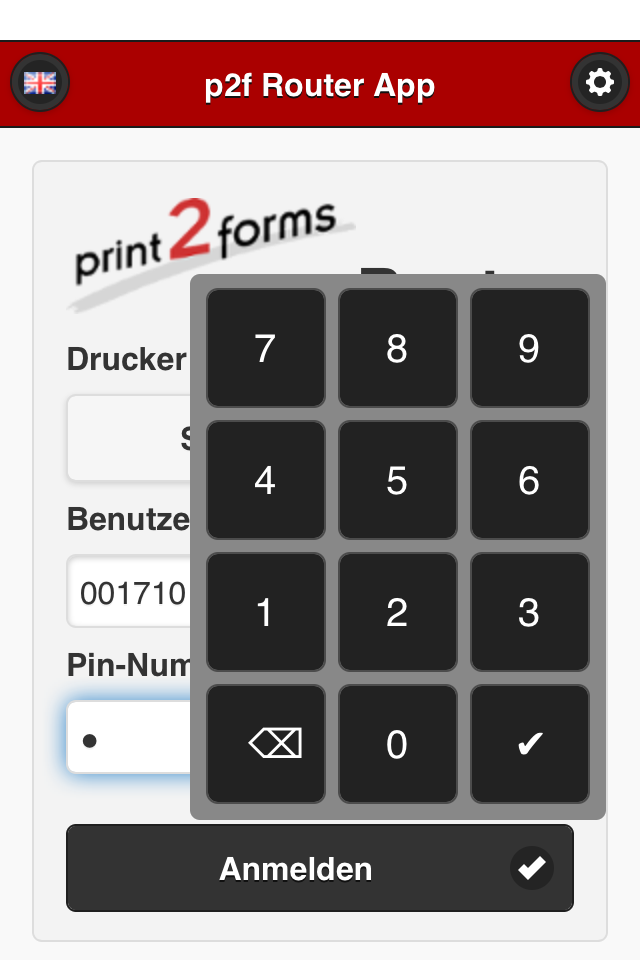Switch language with the UK flag icon
This screenshot has height=960, width=640.
(40, 82)
